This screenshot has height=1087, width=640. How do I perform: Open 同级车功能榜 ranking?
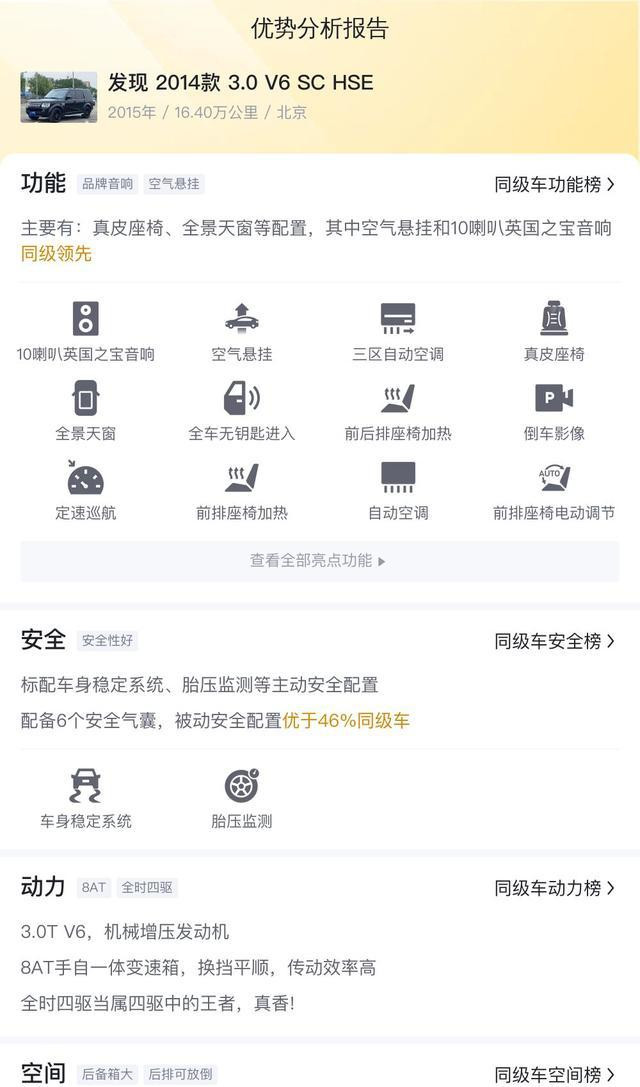(554, 184)
